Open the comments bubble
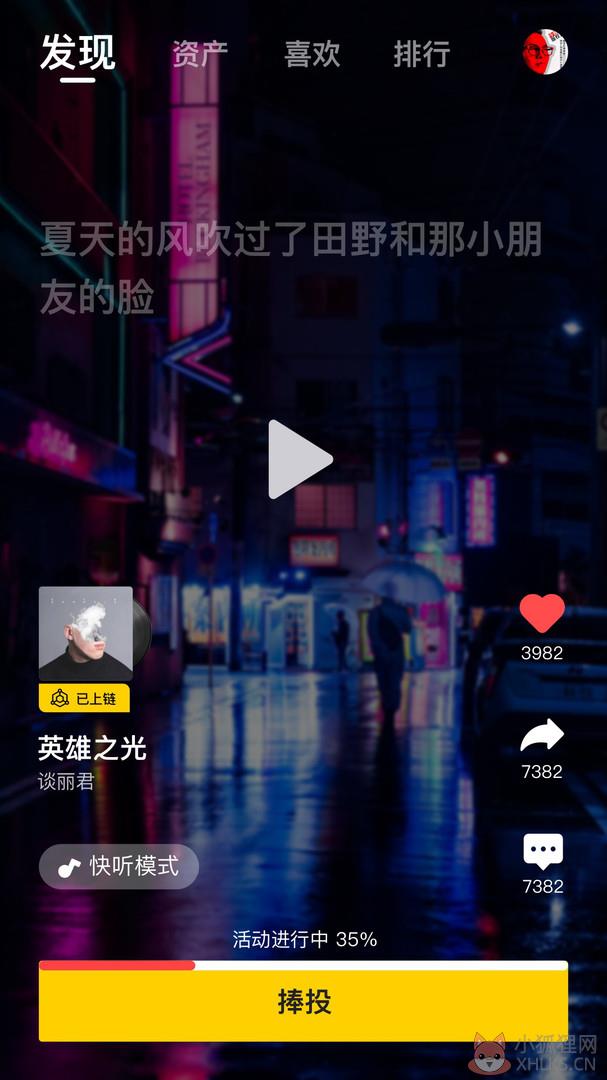607x1080 pixels. tap(543, 851)
